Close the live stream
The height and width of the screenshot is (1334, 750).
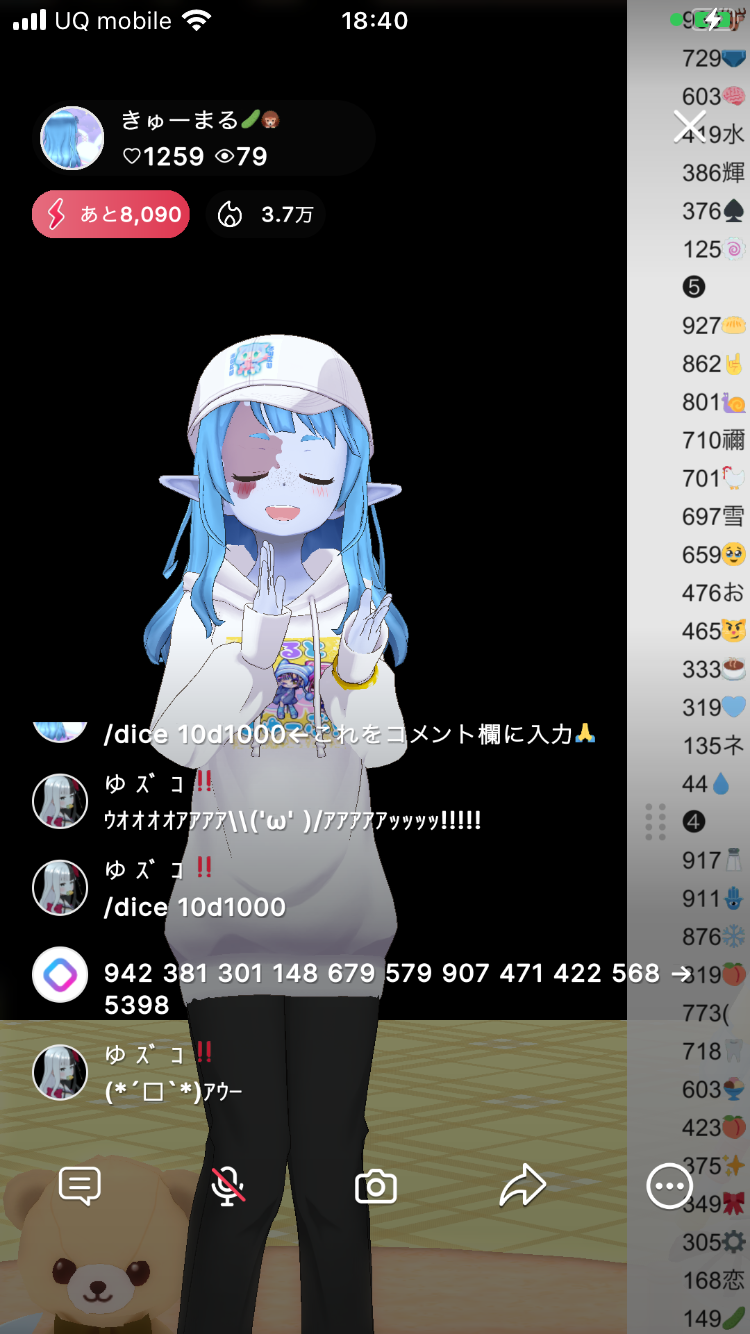click(x=690, y=126)
